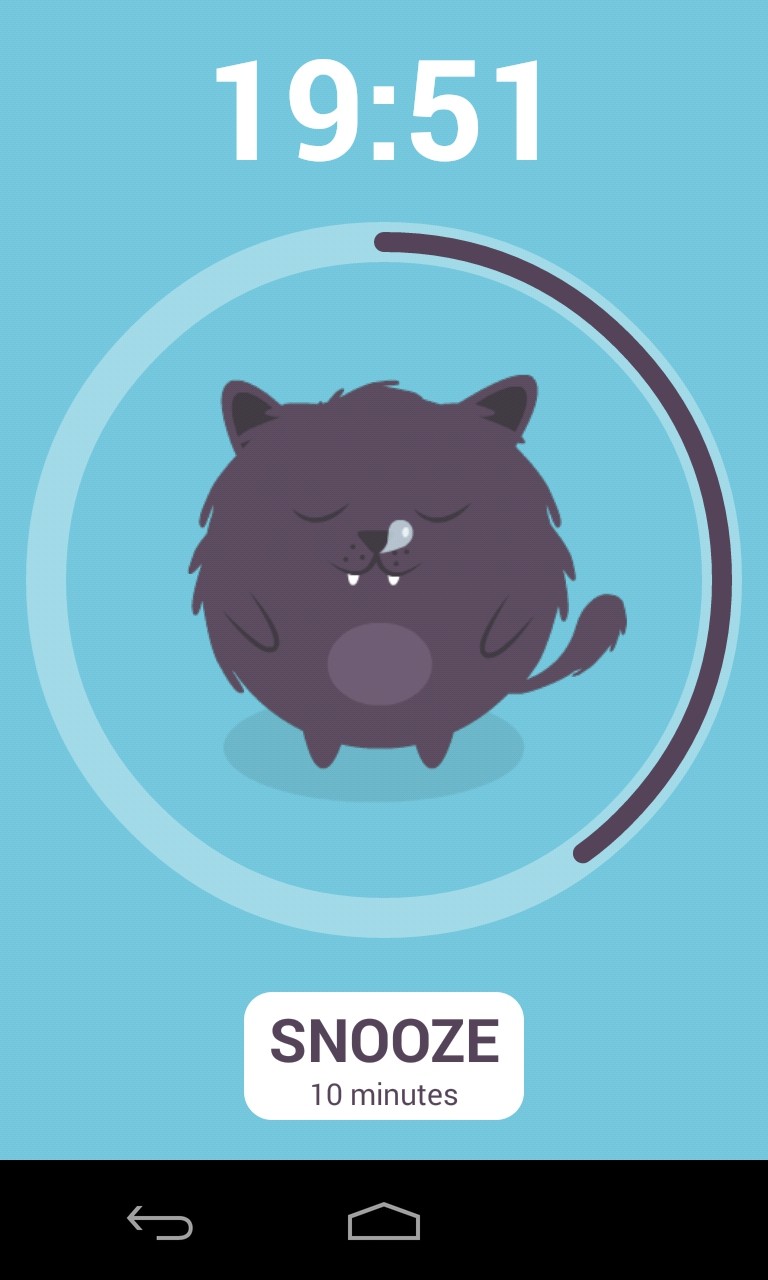Go back using the navigation bar
The image size is (768, 1280).
(x=160, y=1222)
